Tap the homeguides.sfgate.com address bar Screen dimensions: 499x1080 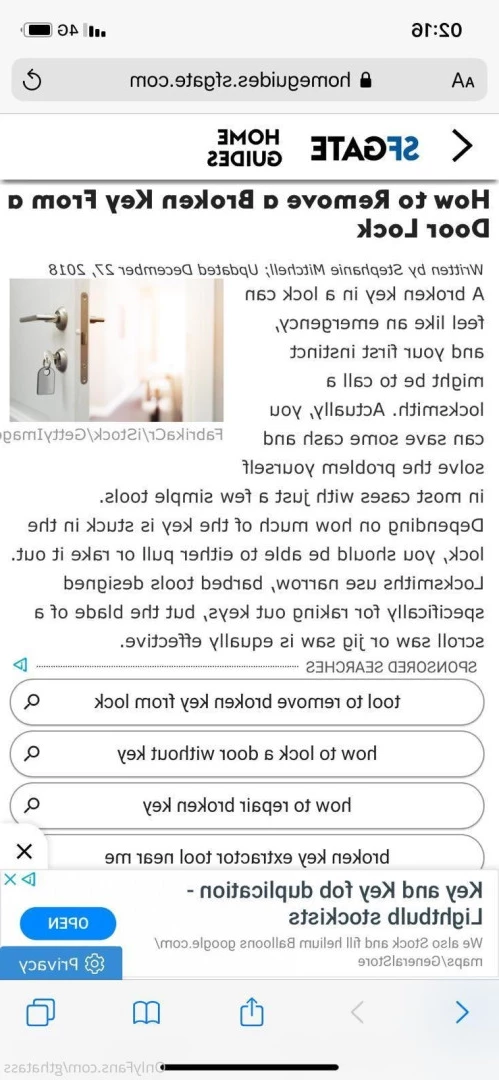tap(250, 80)
